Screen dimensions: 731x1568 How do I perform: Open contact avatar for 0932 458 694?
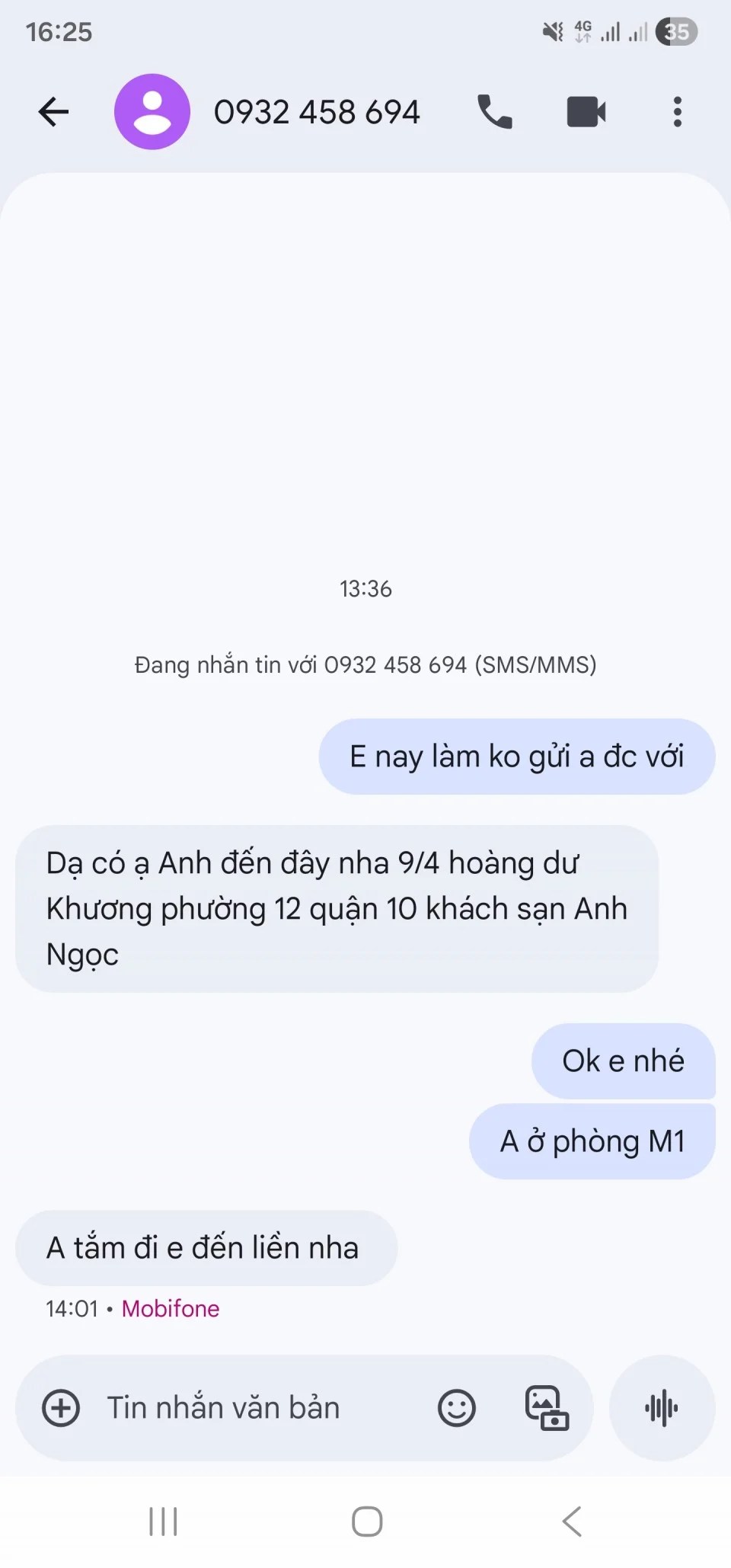(x=152, y=112)
